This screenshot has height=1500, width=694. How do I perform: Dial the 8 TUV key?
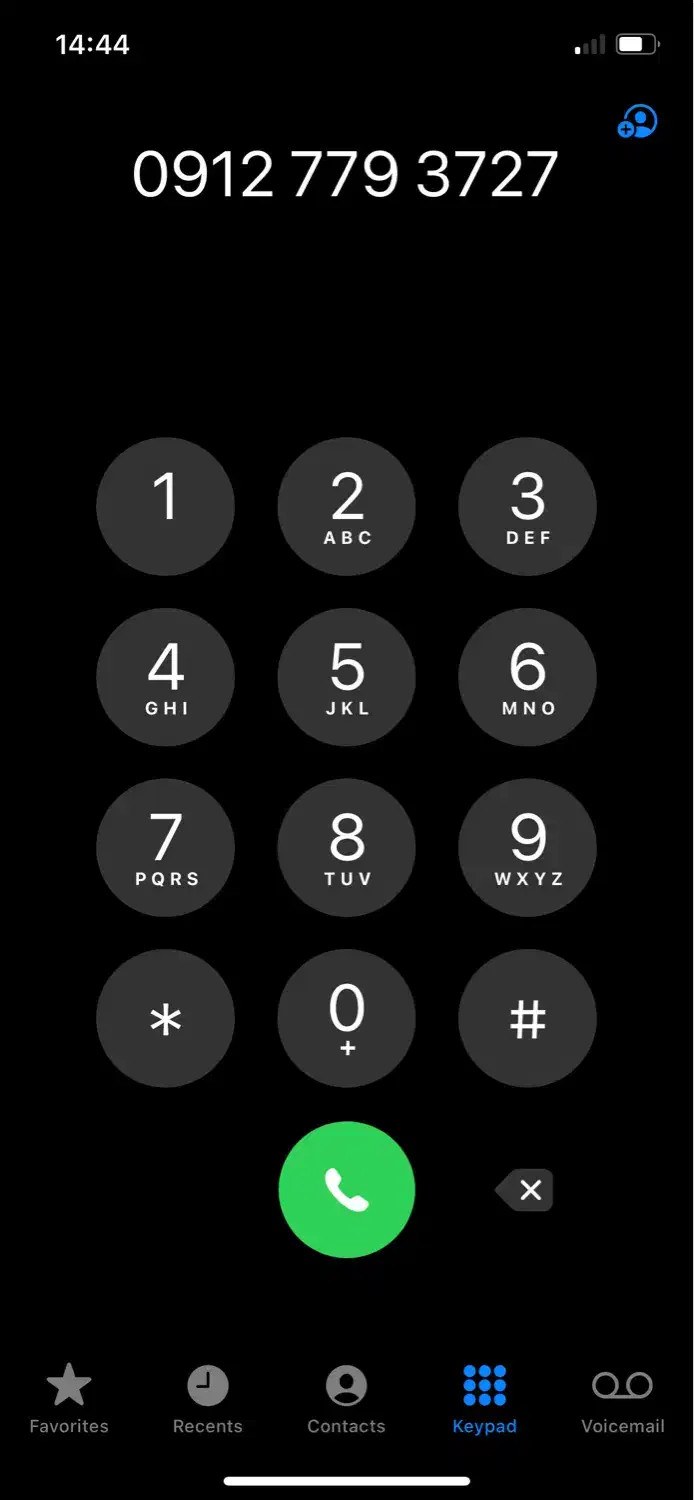pyautogui.click(x=346, y=848)
